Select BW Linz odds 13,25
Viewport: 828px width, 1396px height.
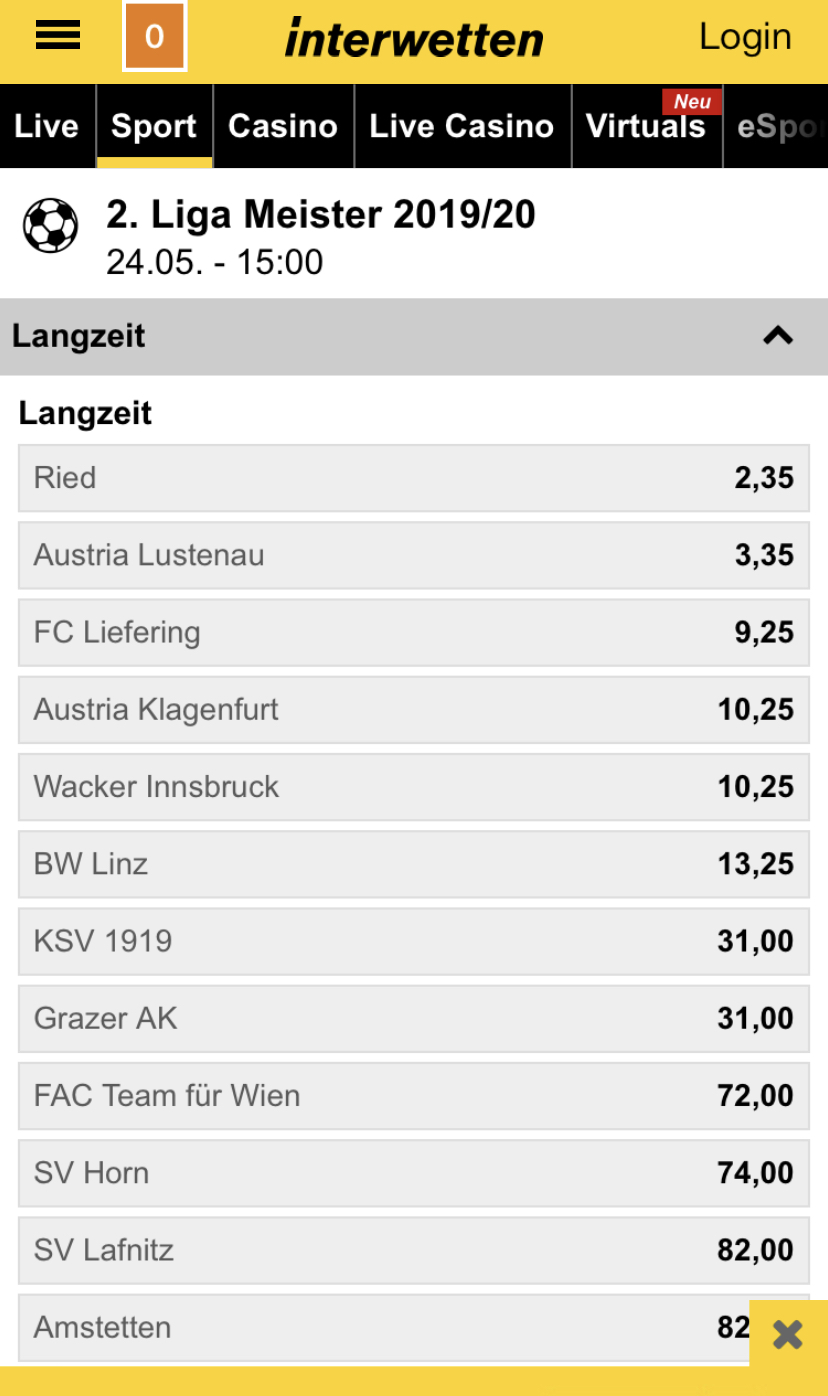(414, 864)
